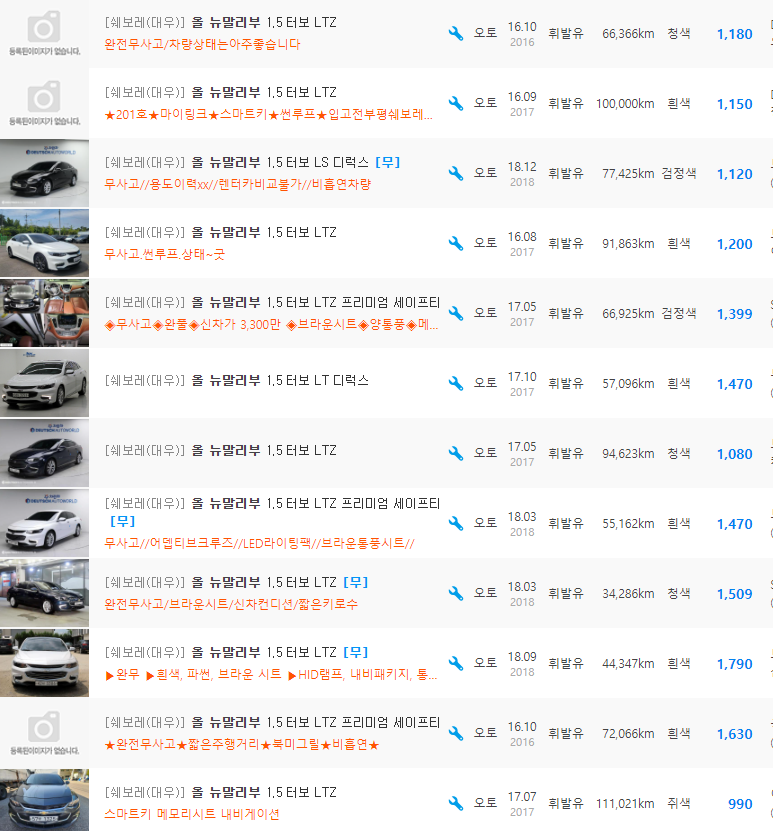
Task: Click the no-image camera icon on the first listing
Action: tap(42, 28)
